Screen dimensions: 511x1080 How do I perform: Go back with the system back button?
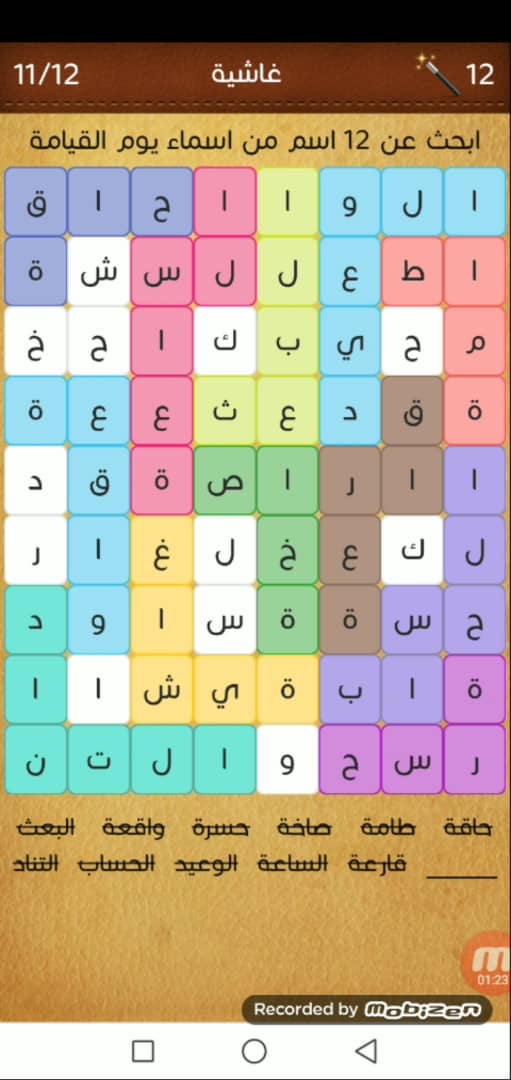click(x=366, y=1051)
